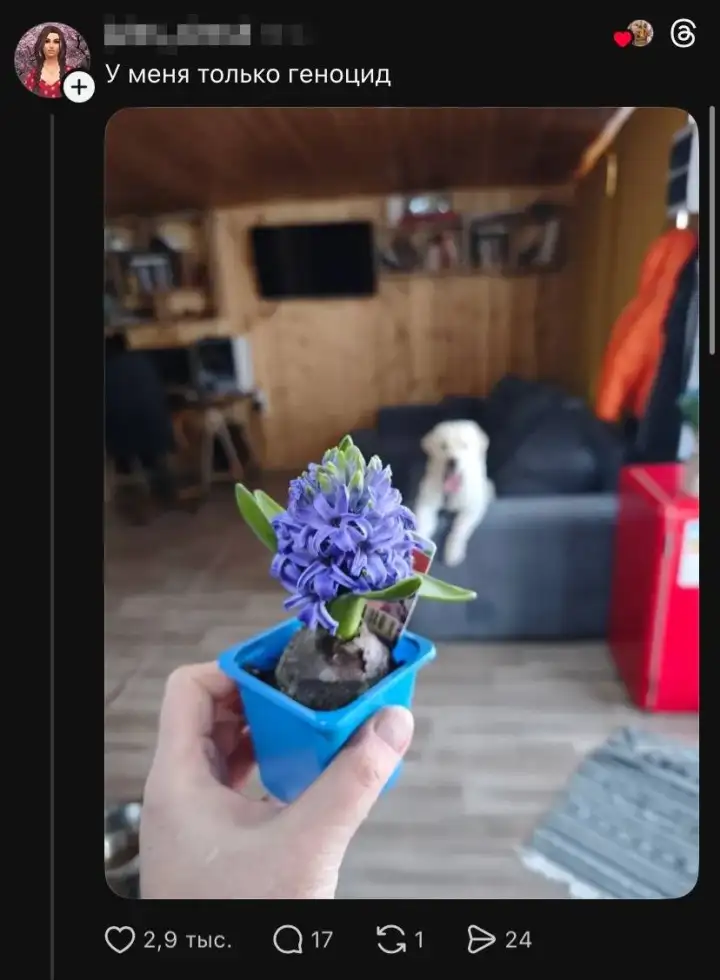Toggle like on the post with the heart icon

[x=120, y=938]
